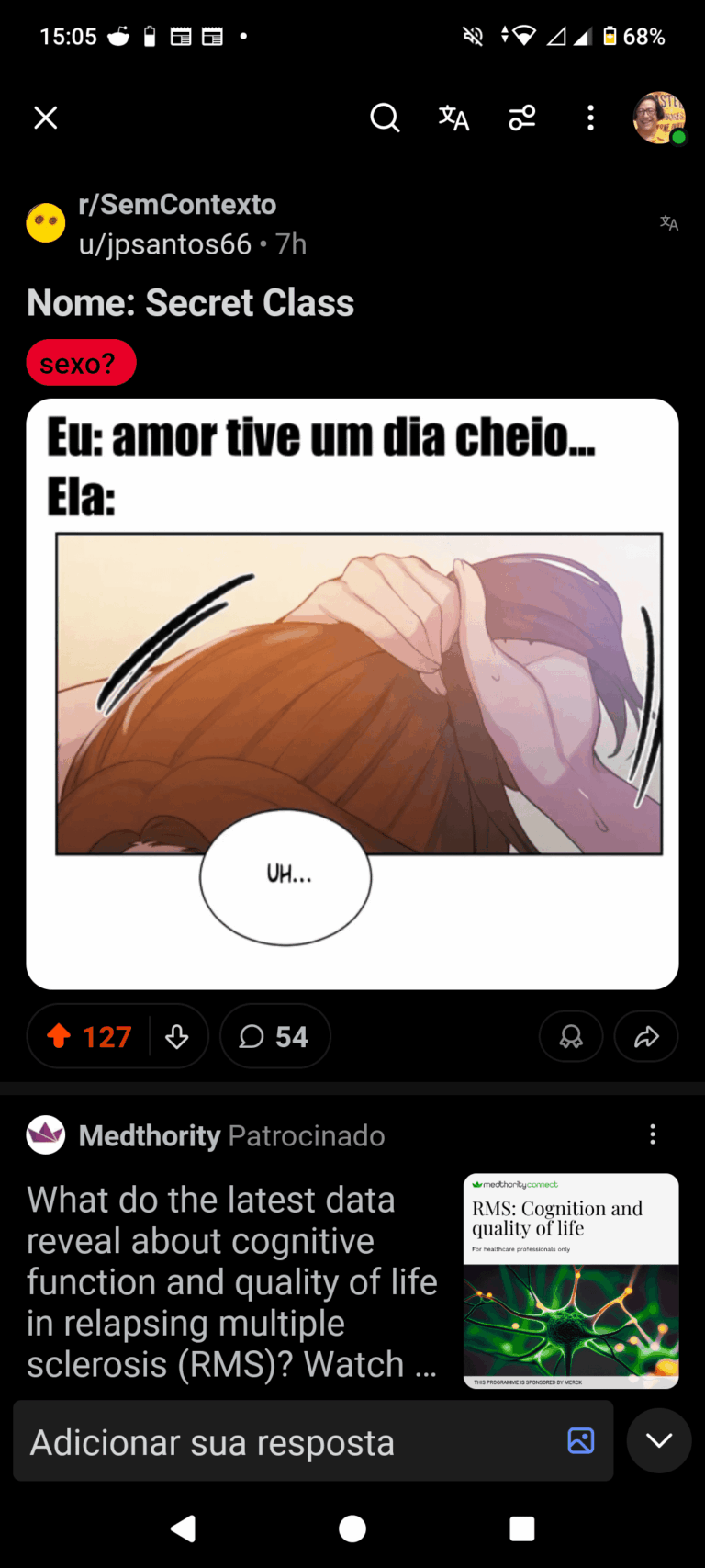Attach an image to your reply
The width and height of the screenshot is (705, 1568).
coord(581,1440)
